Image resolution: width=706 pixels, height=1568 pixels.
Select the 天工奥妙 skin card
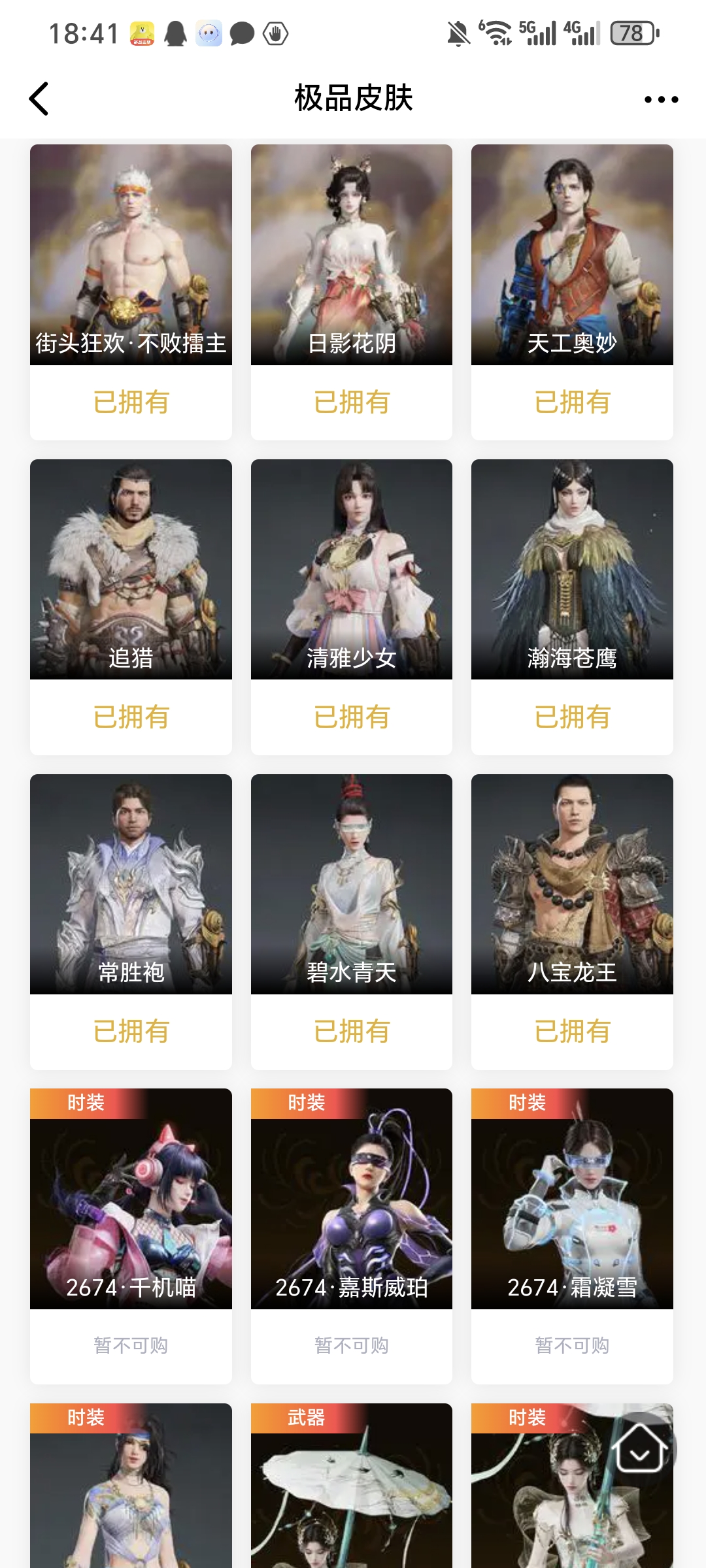pos(572,255)
